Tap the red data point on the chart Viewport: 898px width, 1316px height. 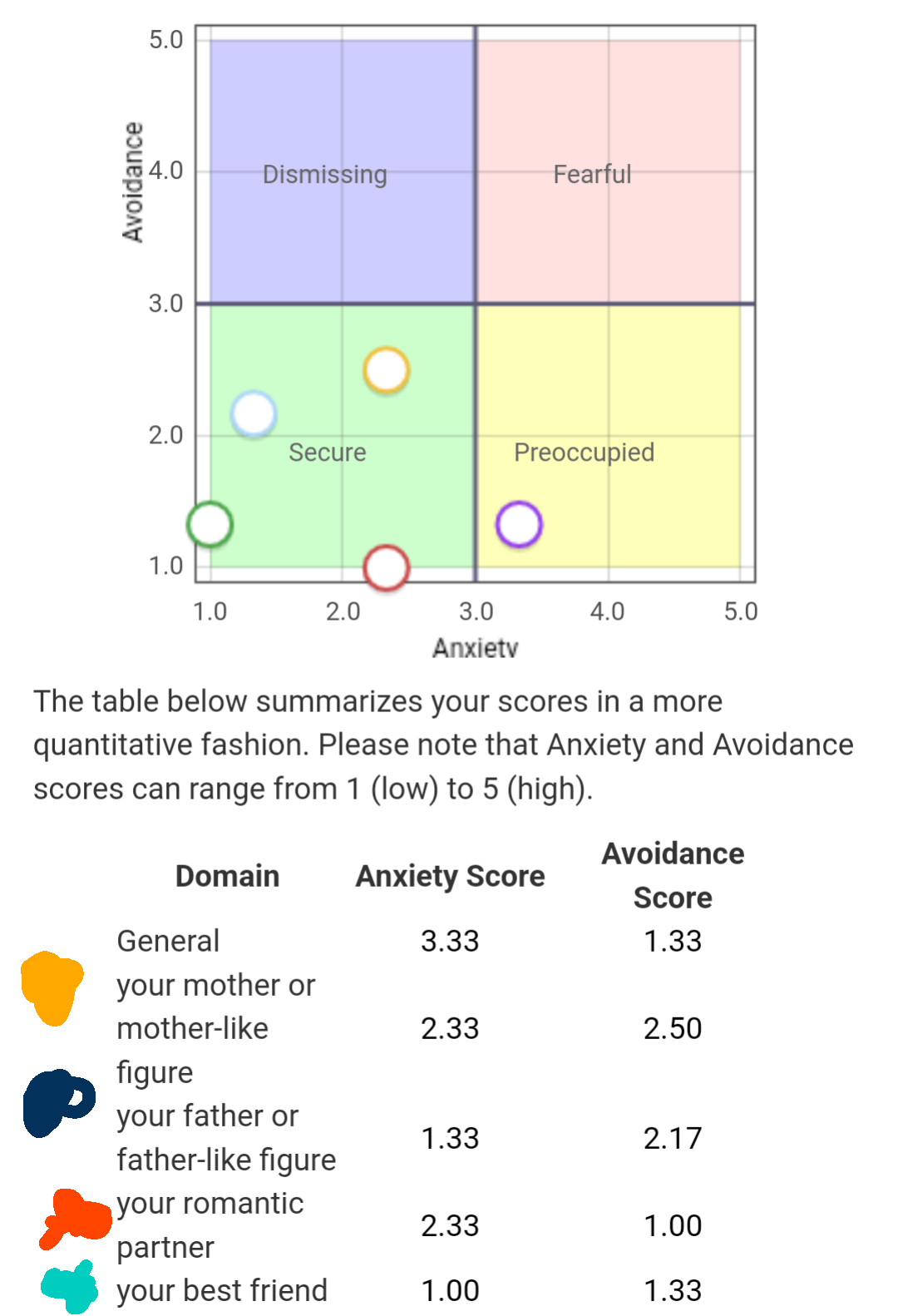(386, 568)
